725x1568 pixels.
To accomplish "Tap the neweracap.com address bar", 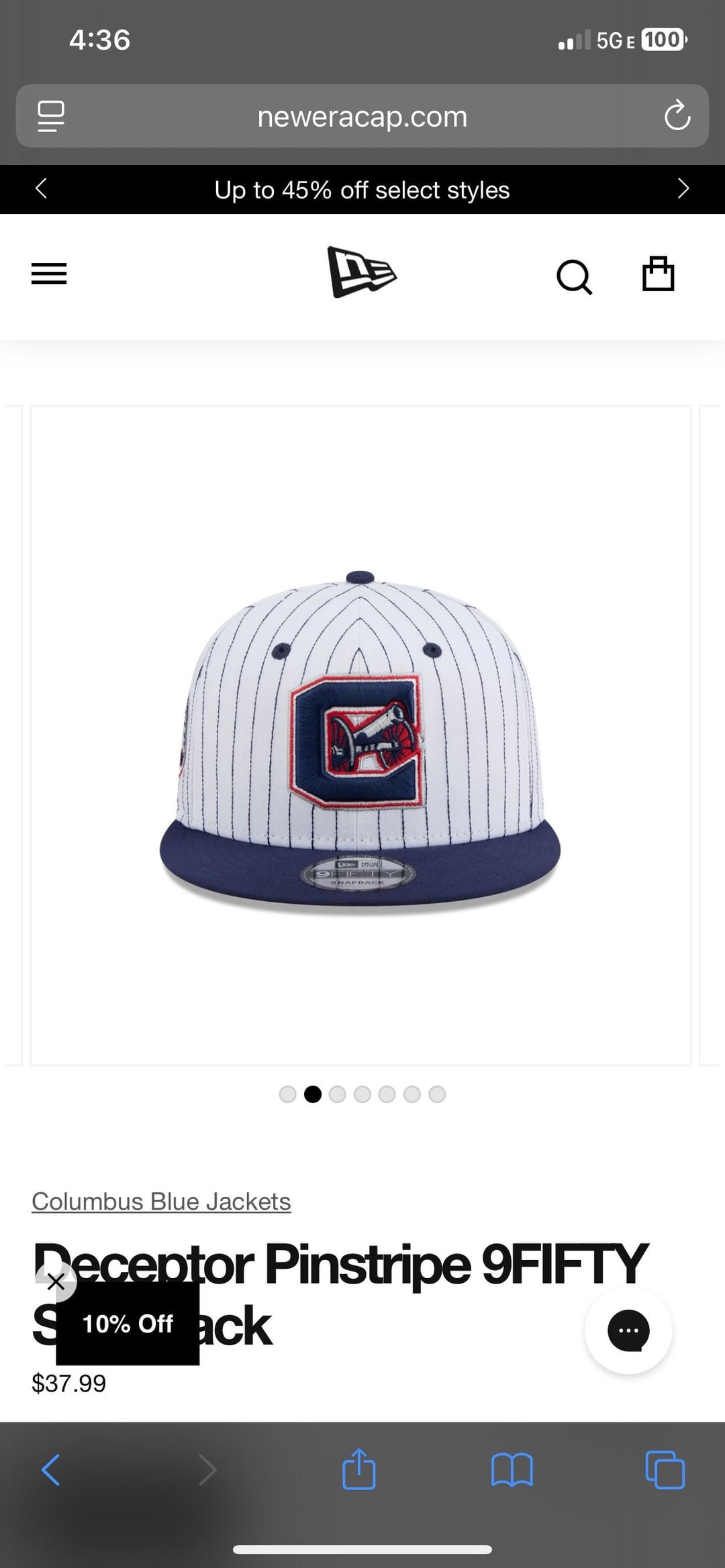I will (x=362, y=117).
